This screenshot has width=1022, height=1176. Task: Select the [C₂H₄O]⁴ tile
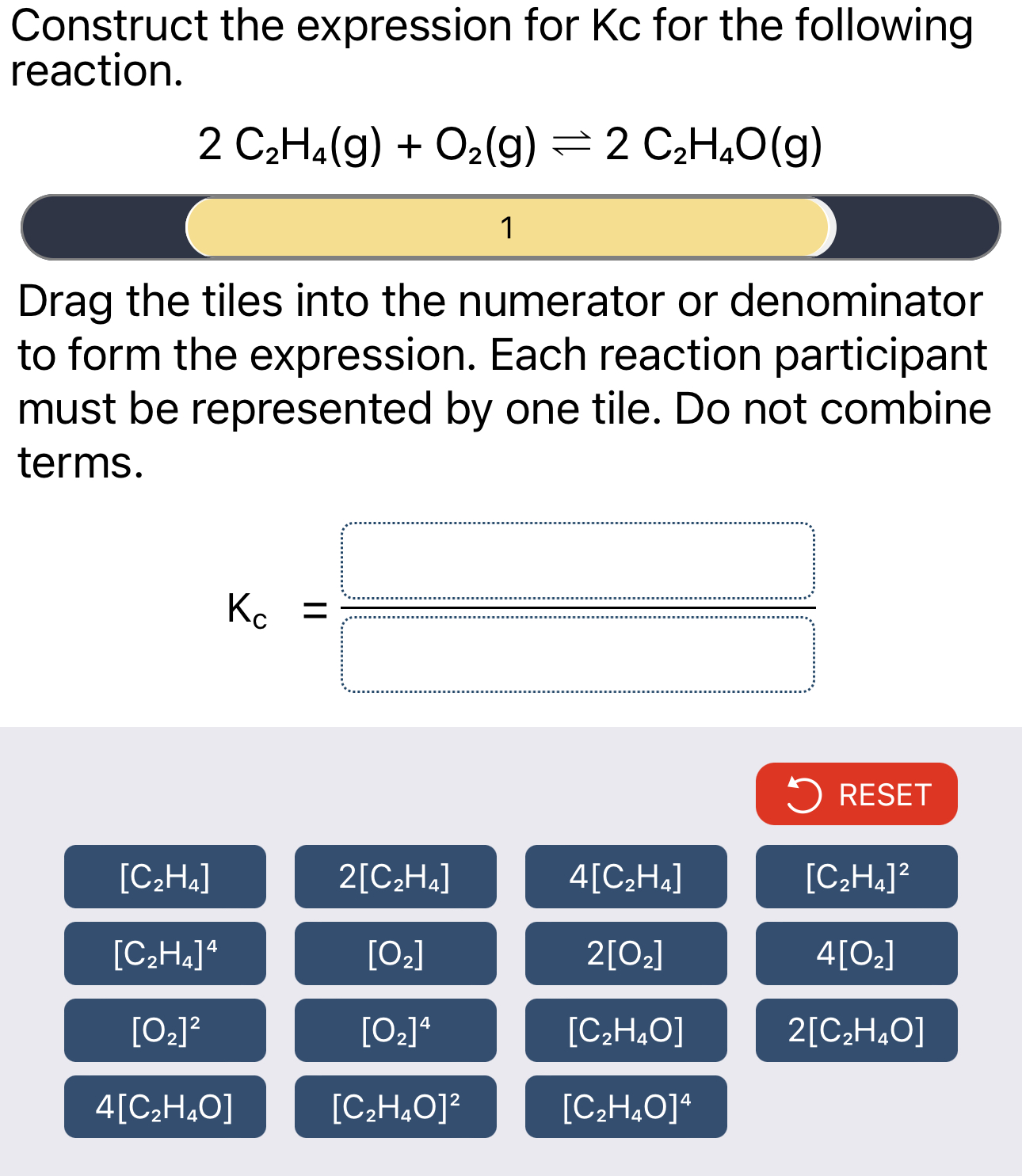(625, 1107)
